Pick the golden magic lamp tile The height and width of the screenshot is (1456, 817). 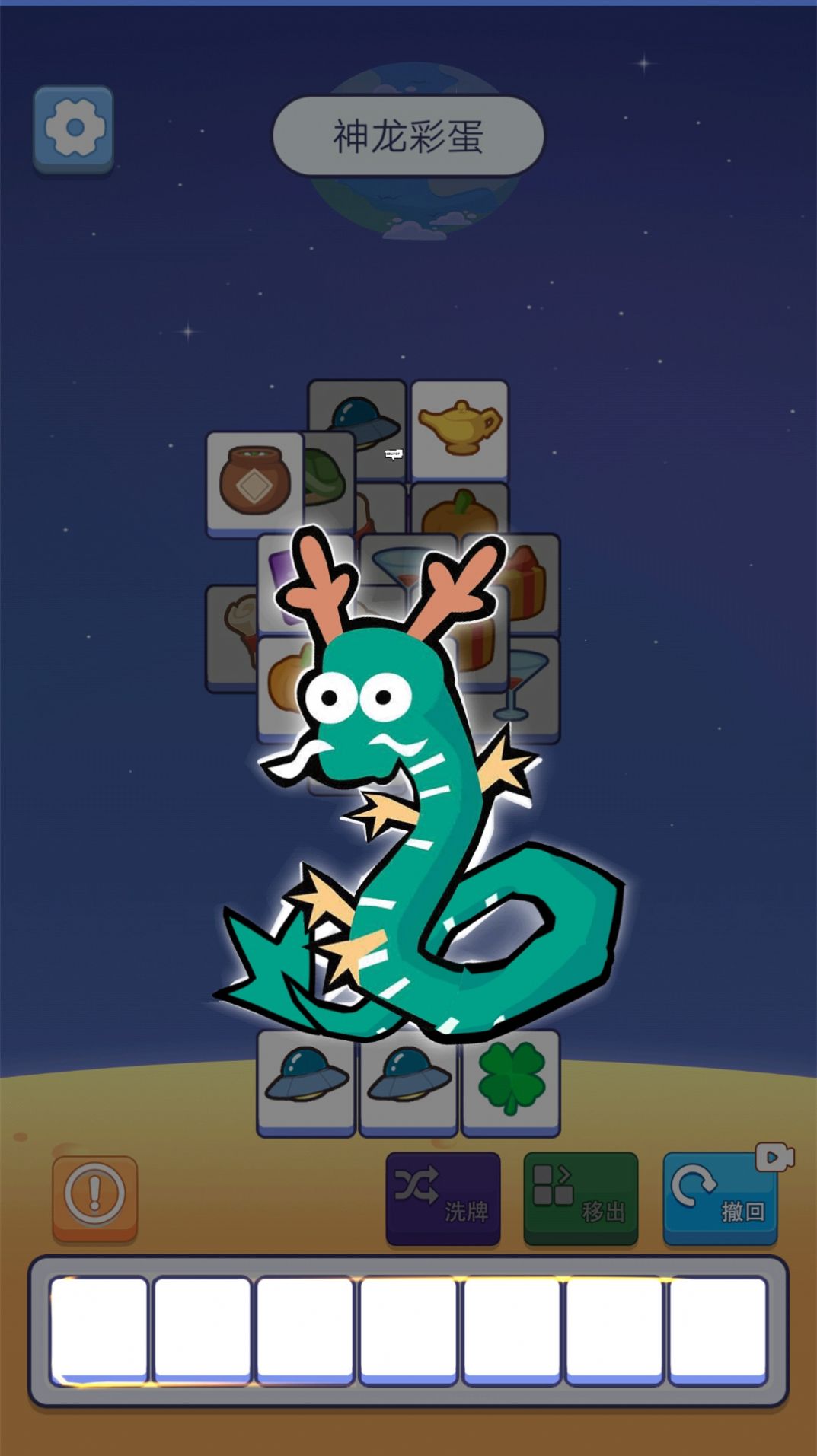tap(460, 429)
